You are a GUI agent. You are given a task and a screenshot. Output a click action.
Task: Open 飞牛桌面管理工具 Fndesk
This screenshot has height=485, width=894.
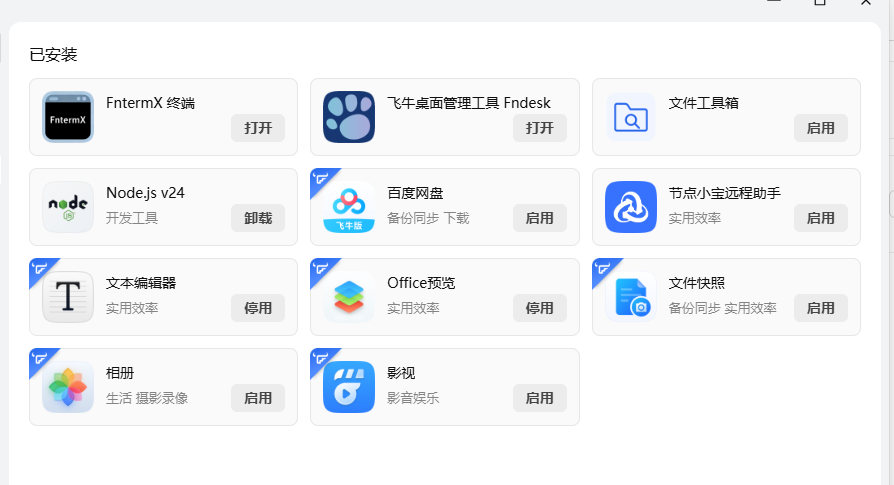click(x=539, y=128)
